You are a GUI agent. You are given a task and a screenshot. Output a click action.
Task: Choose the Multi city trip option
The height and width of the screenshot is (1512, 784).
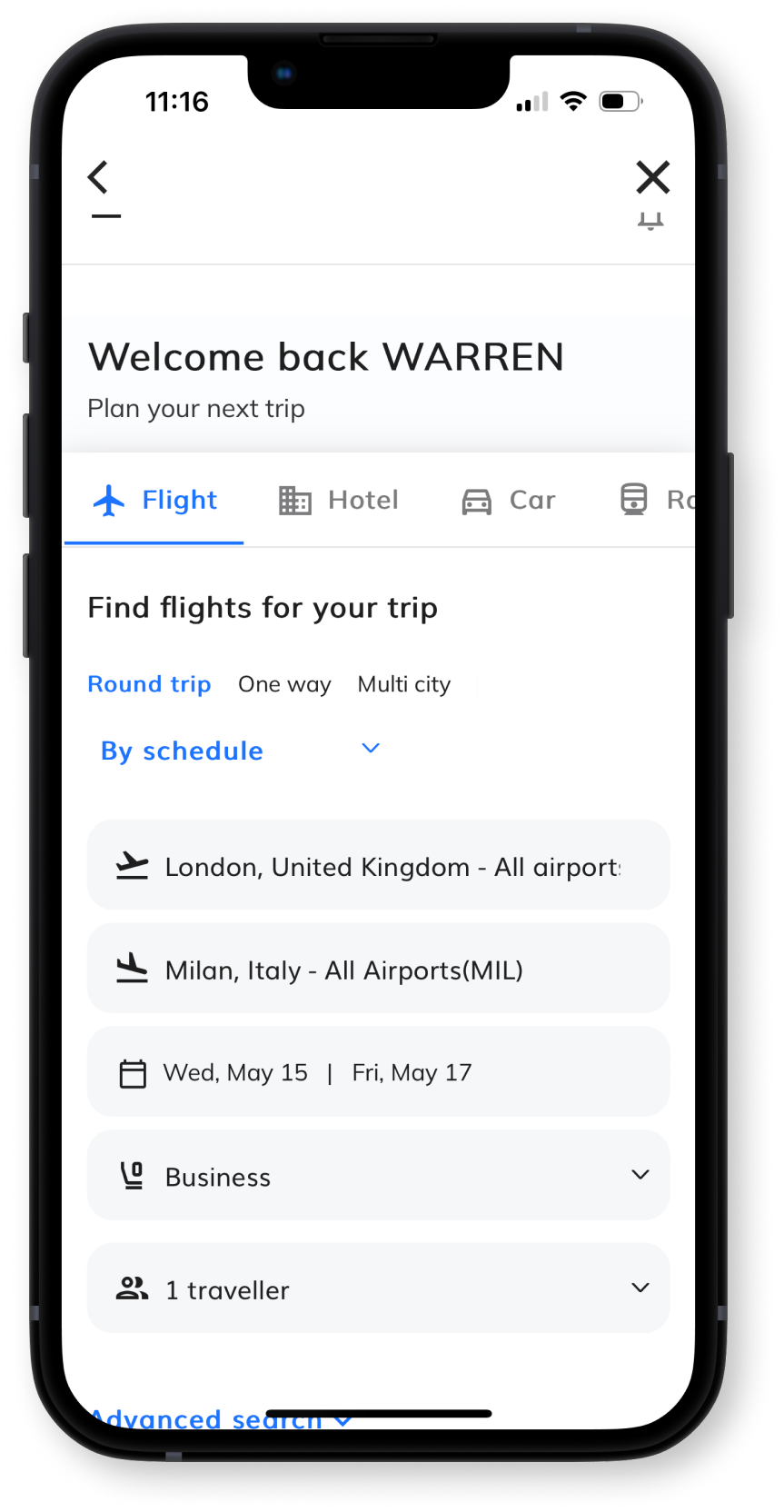pyautogui.click(x=404, y=684)
